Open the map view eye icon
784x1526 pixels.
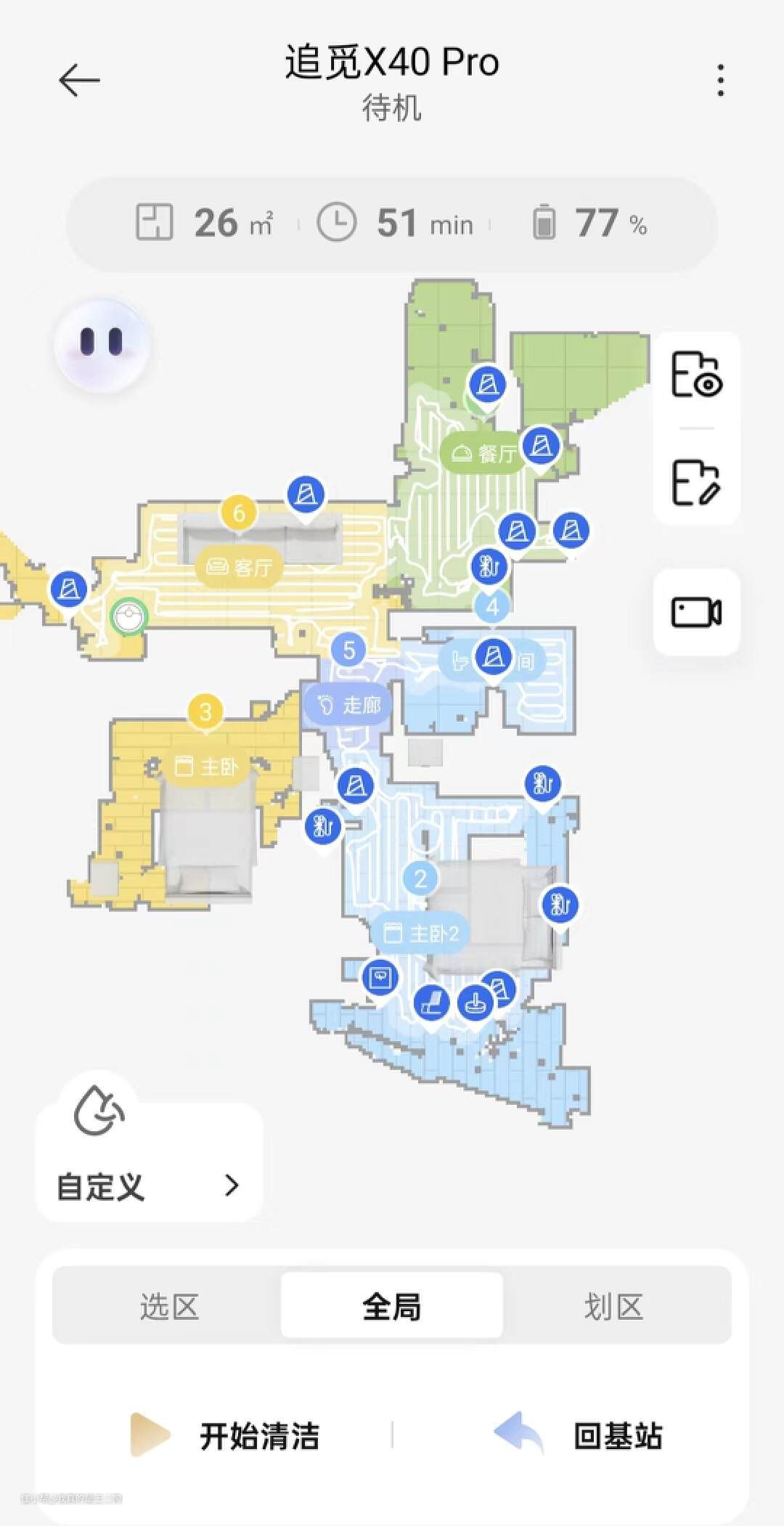[x=696, y=375]
